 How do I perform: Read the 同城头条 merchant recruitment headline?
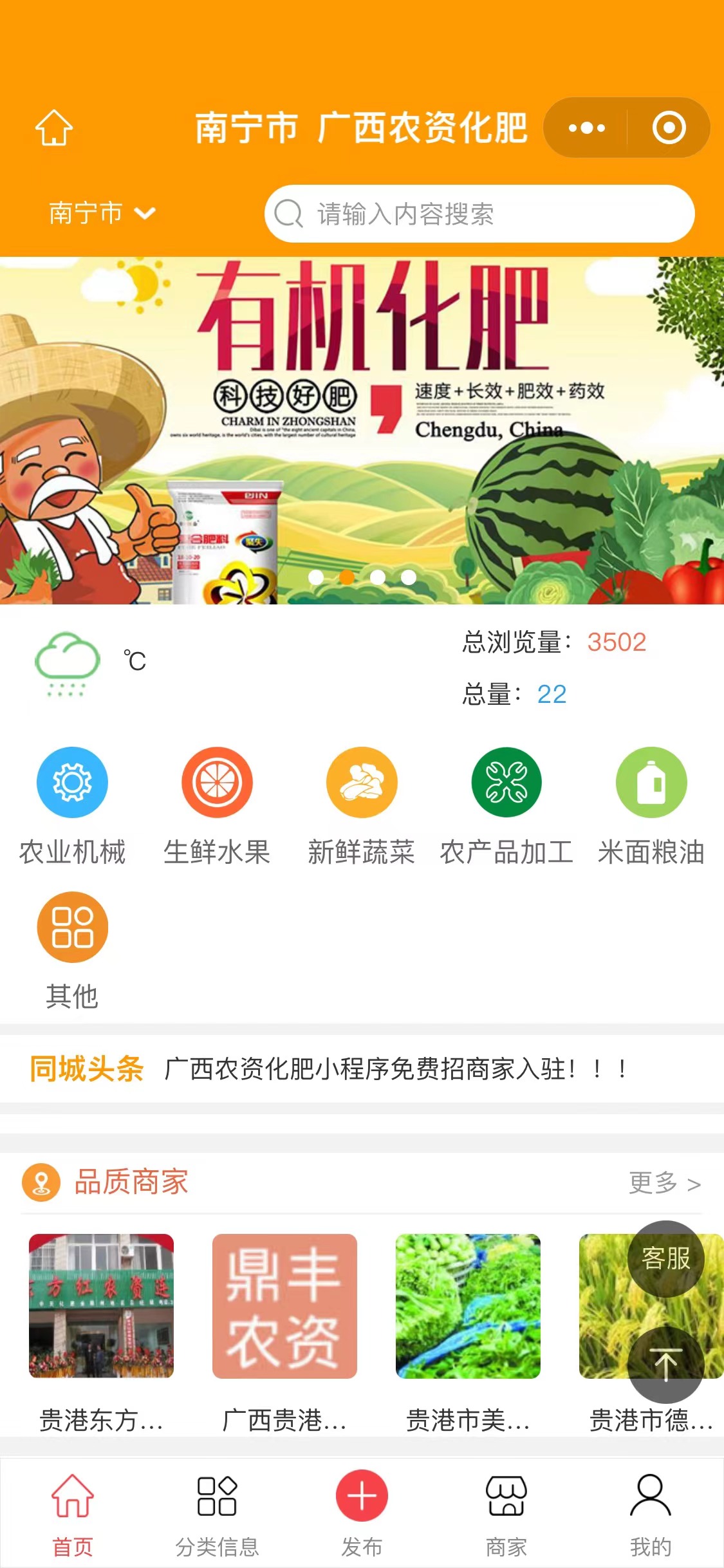coord(396,1069)
